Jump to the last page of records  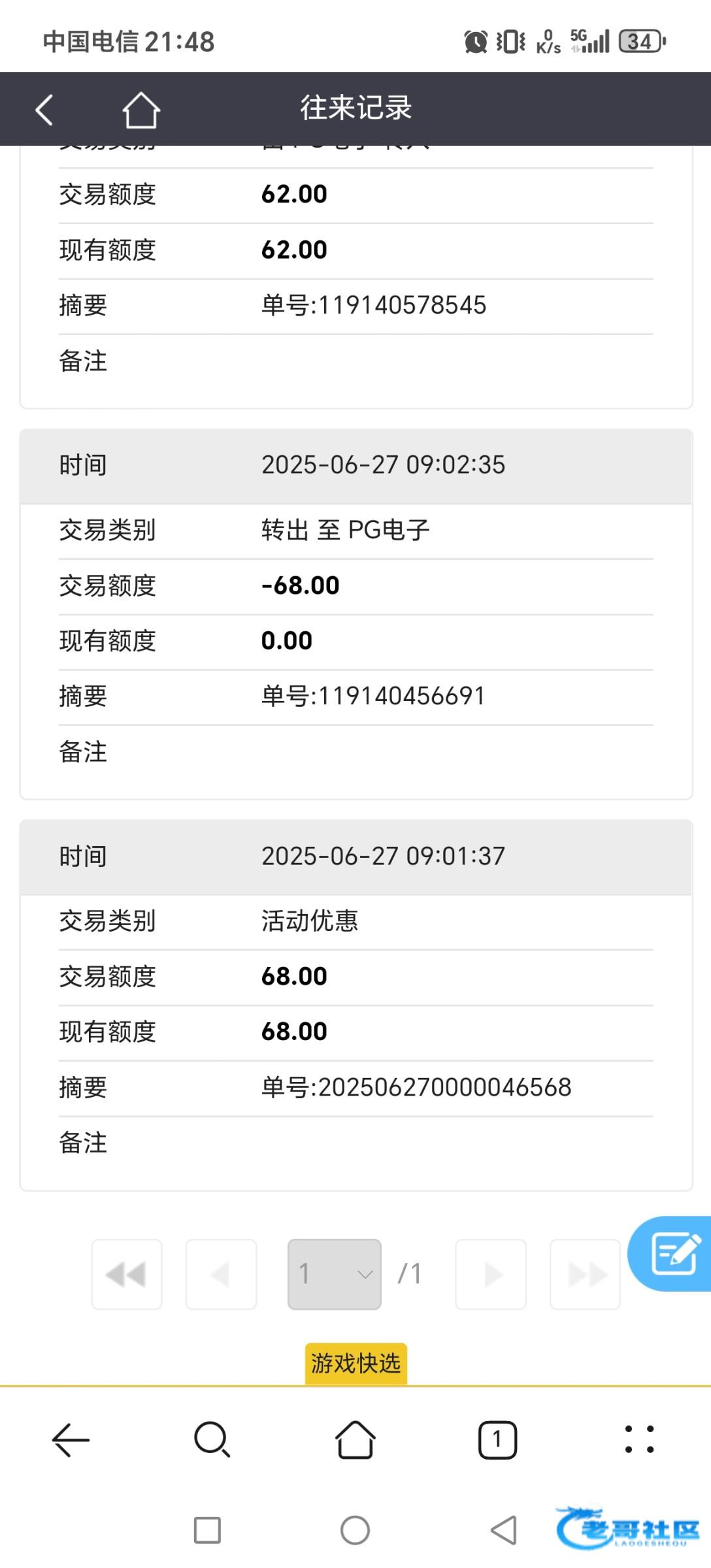pyautogui.click(x=586, y=1274)
